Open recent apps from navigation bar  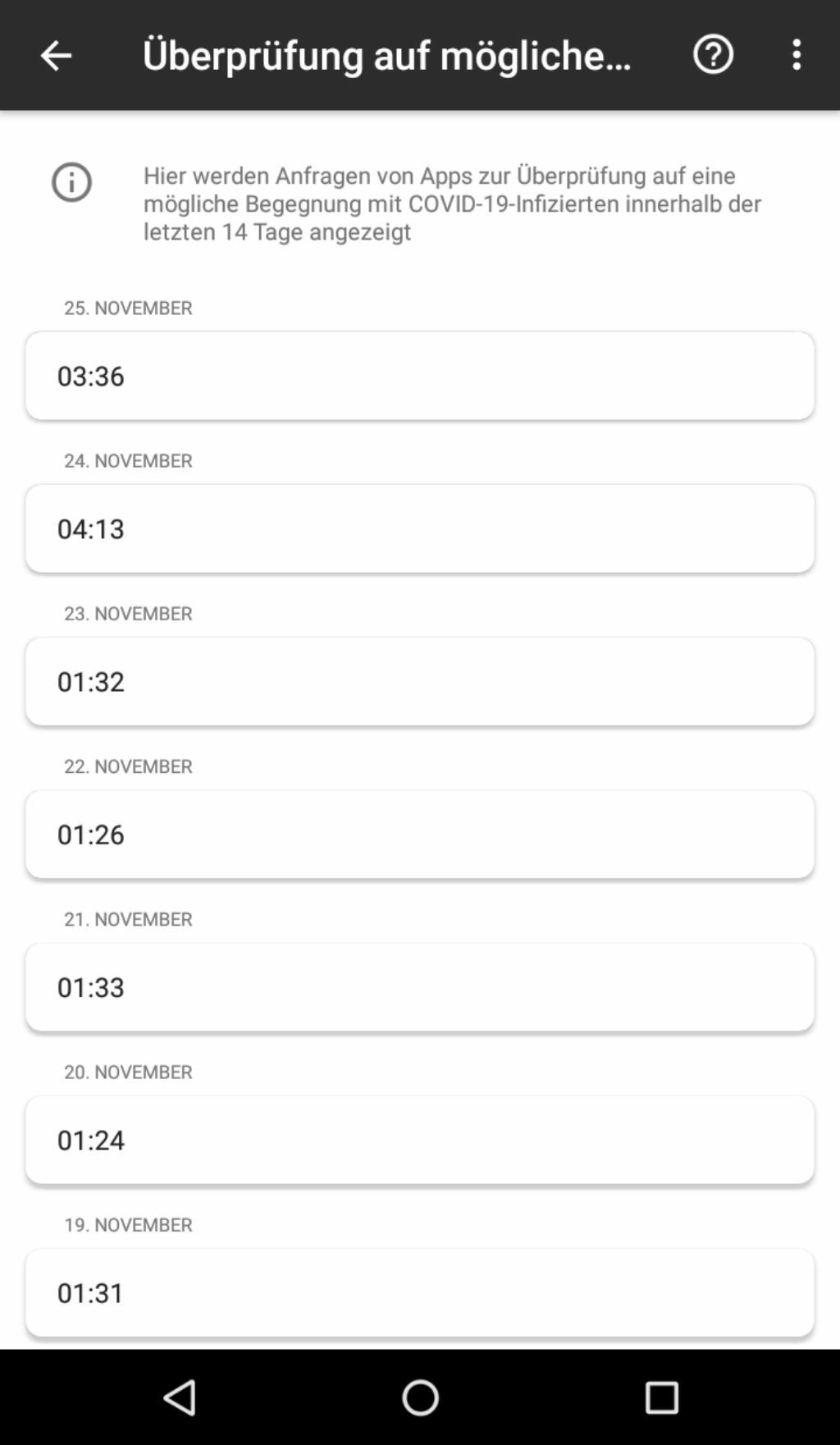tap(661, 1397)
